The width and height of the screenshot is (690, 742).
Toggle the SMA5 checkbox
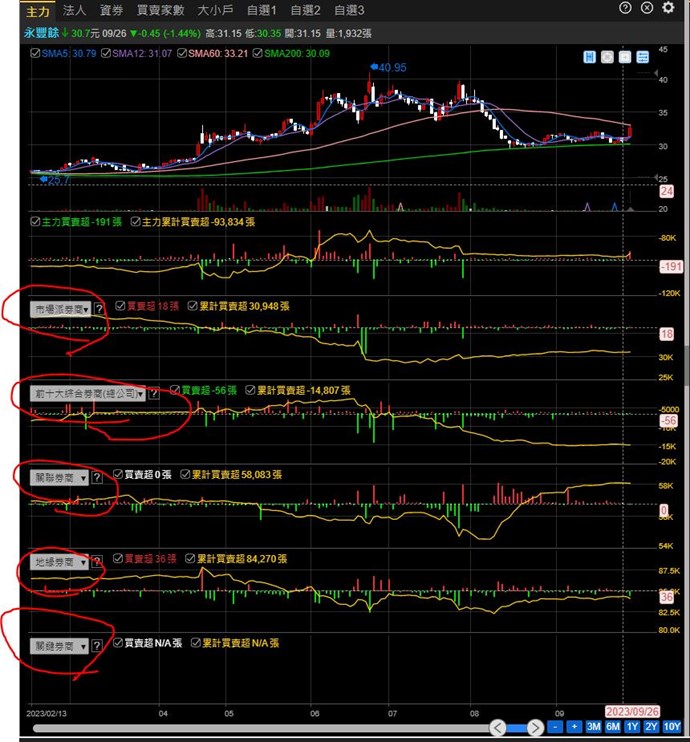[x=35, y=53]
